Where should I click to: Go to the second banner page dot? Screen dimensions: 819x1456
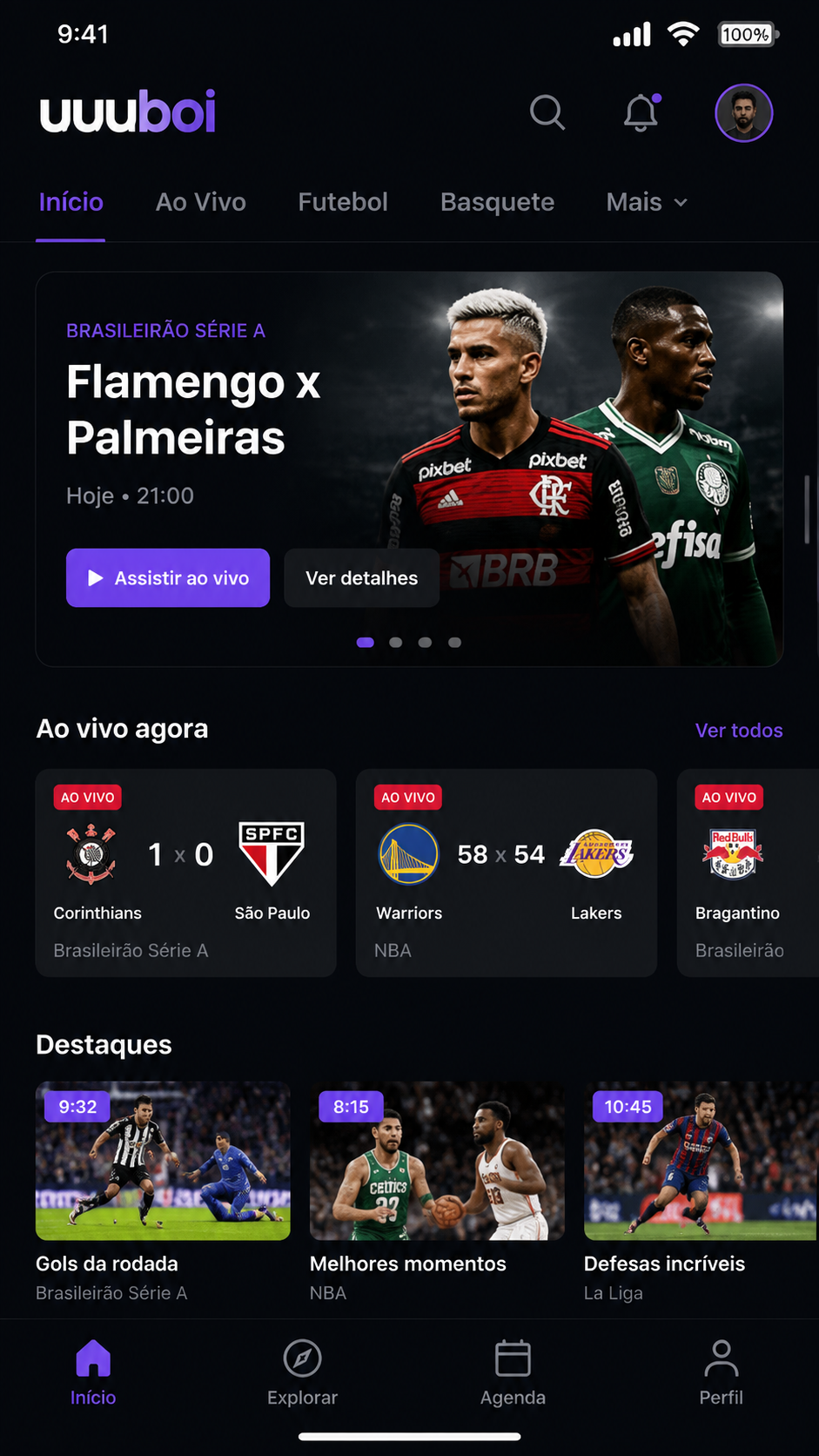395,643
